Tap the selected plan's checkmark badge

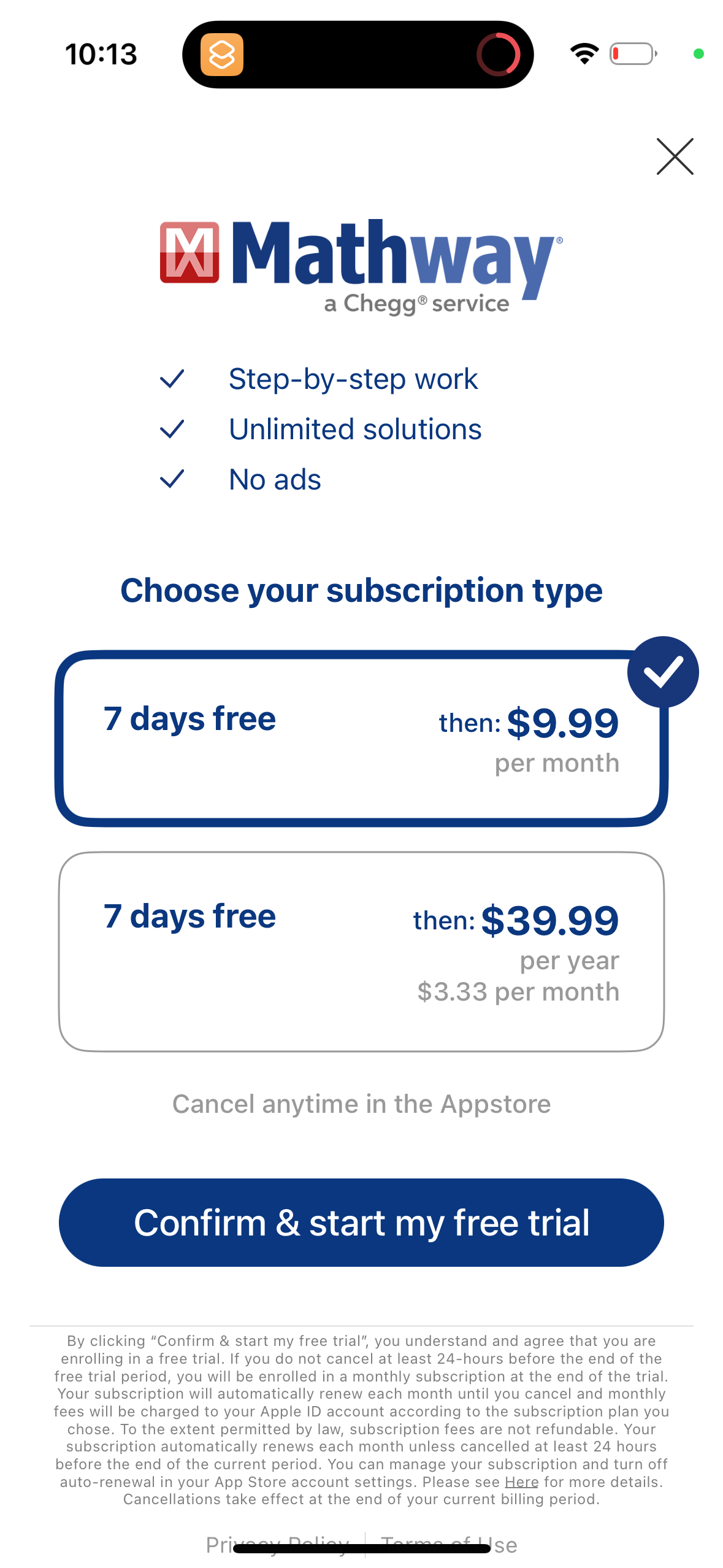pyautogui.click(x=664, y=671)
